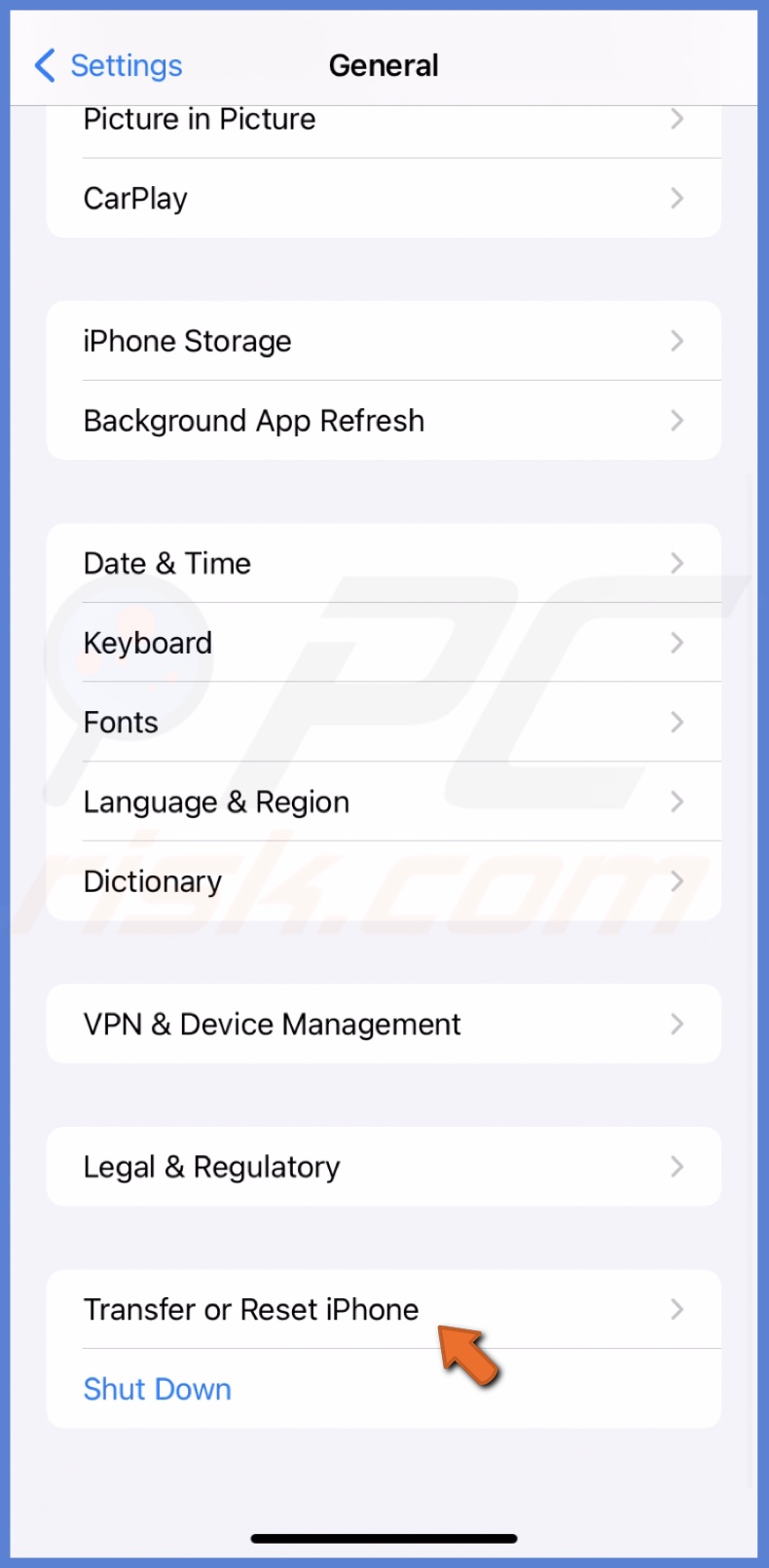The width and height of the screenshot is (769, 1568).
Task: Open Background App Refresh settings
Action: pos(254,420)
